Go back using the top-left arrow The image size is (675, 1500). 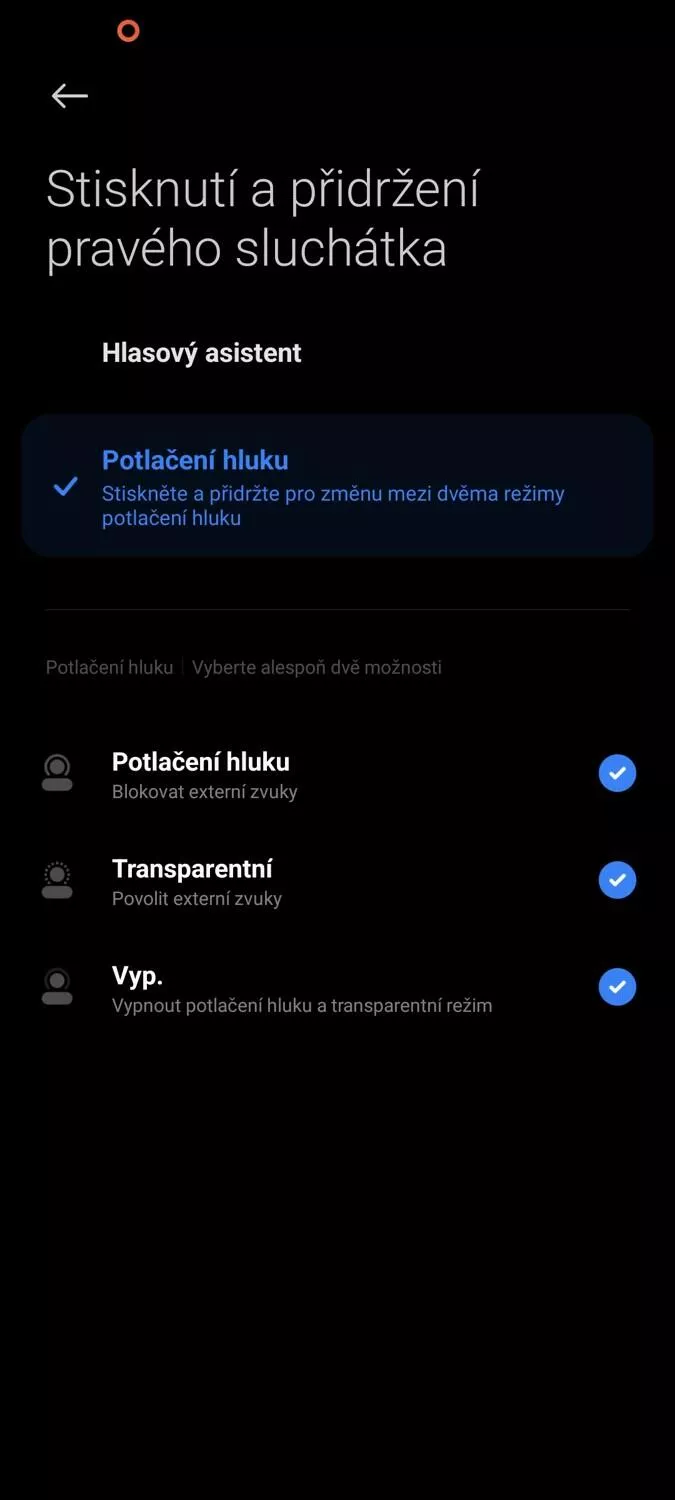coord(69,96)
